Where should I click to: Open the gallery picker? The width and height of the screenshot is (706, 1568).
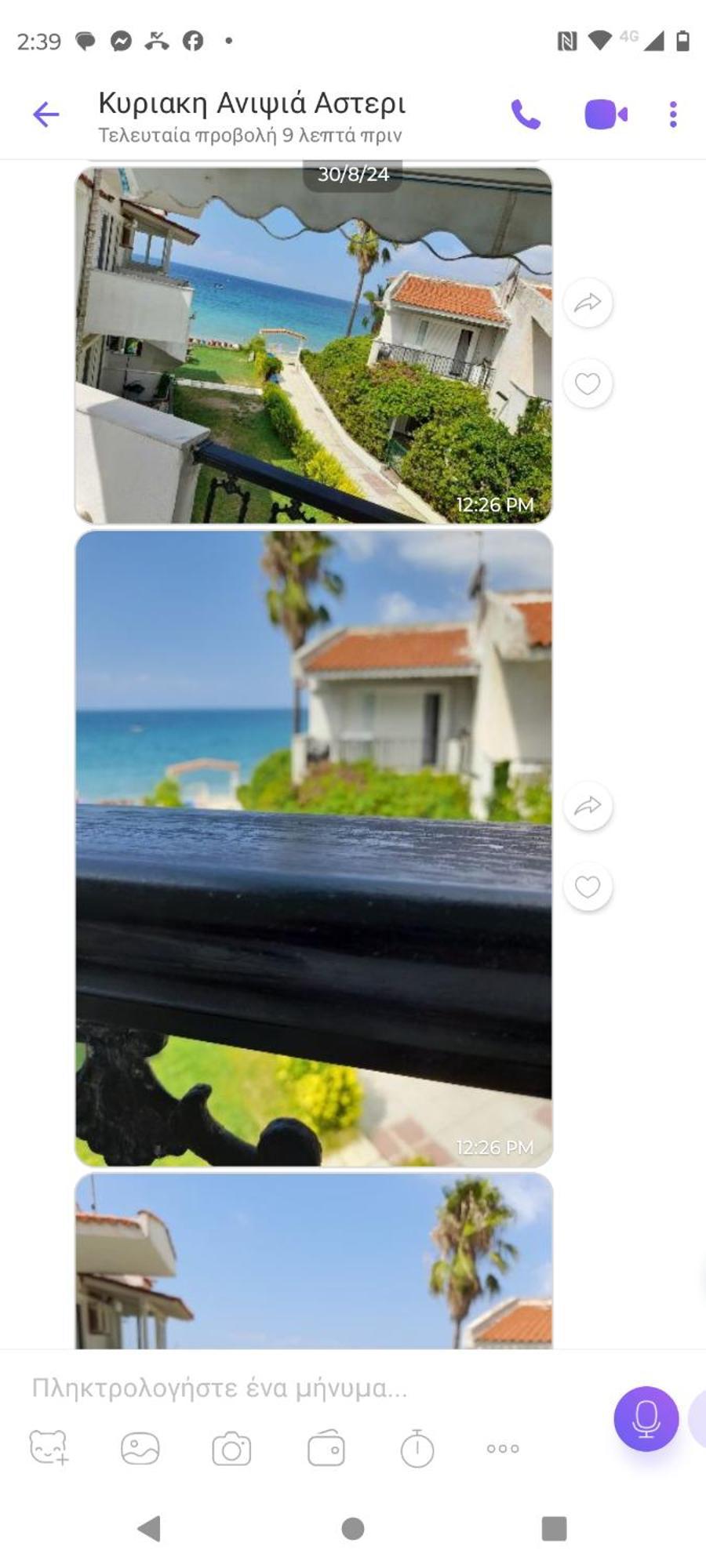[x=140, y=1448]
